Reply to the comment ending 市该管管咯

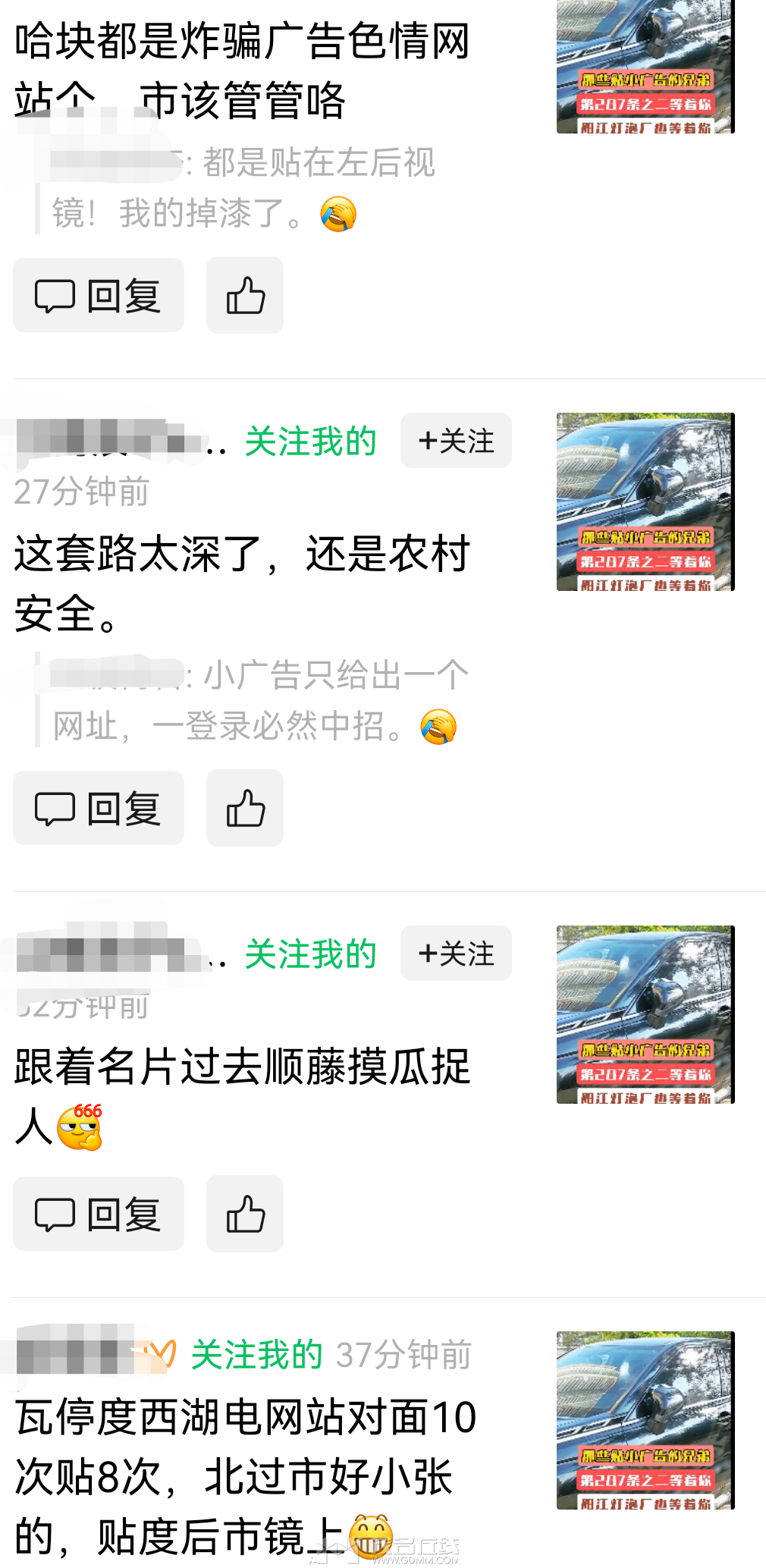[98, 295]
